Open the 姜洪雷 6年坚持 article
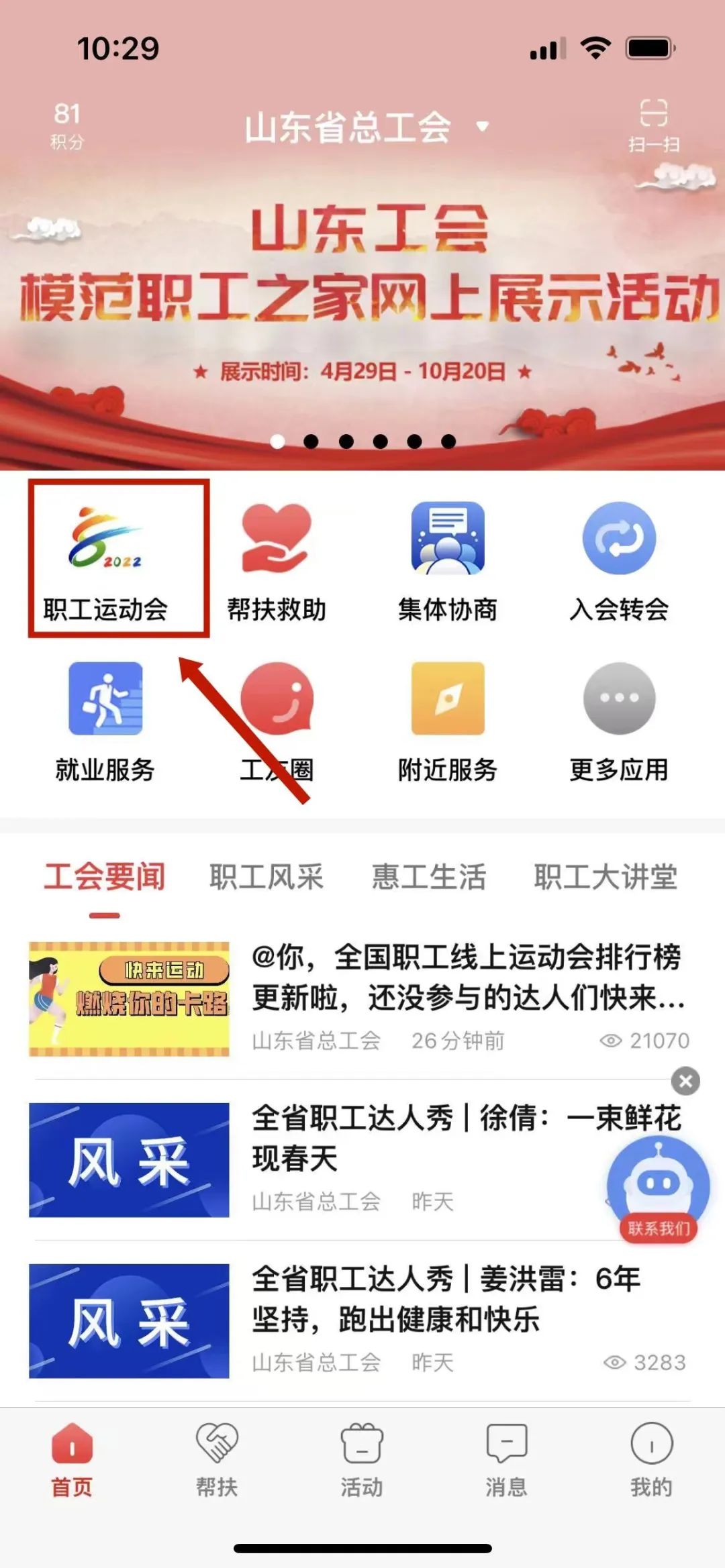 [x=446, y=1299]
